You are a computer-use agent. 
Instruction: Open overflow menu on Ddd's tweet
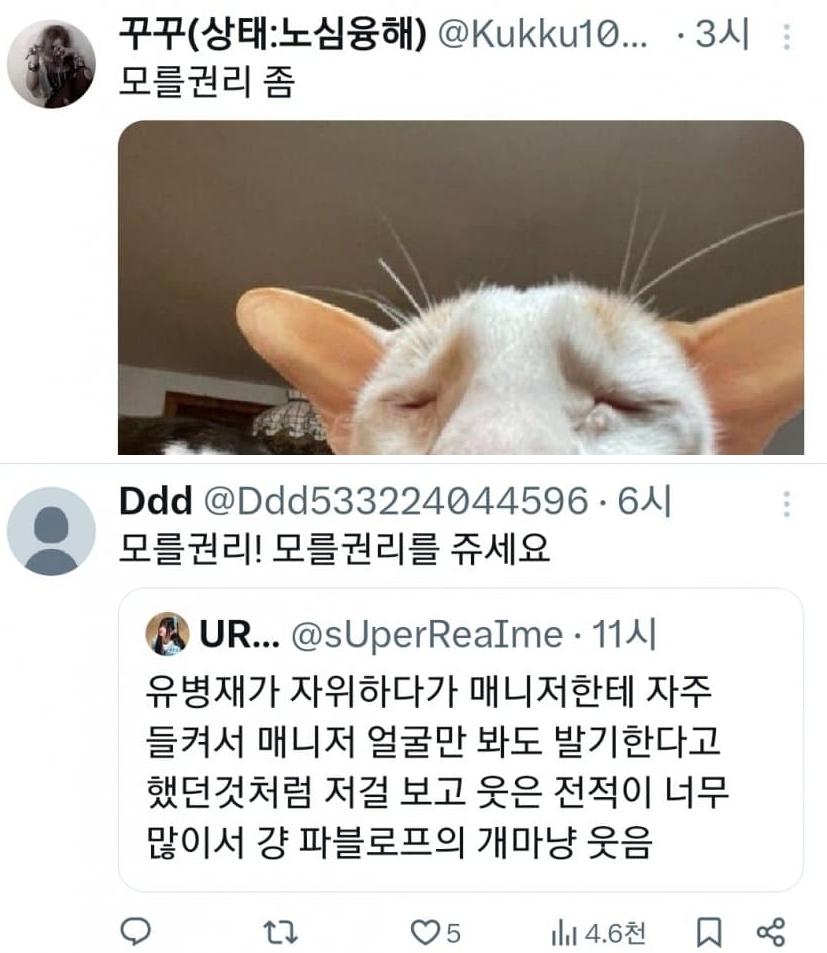787,503
